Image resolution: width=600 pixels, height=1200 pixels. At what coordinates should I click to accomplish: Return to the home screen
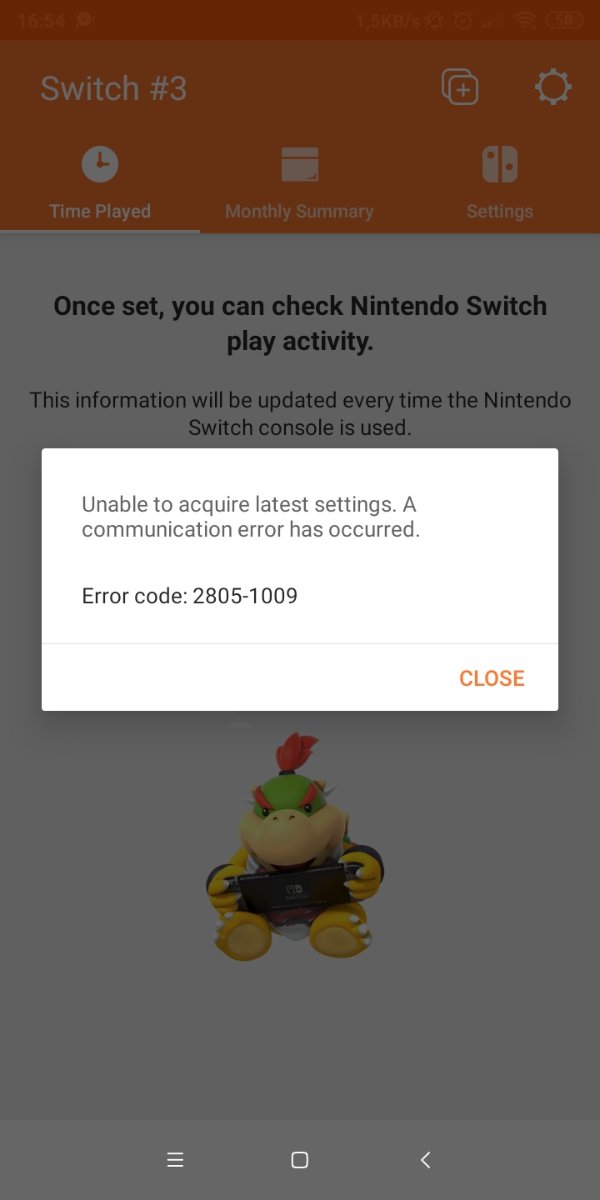pos(299,1160)
